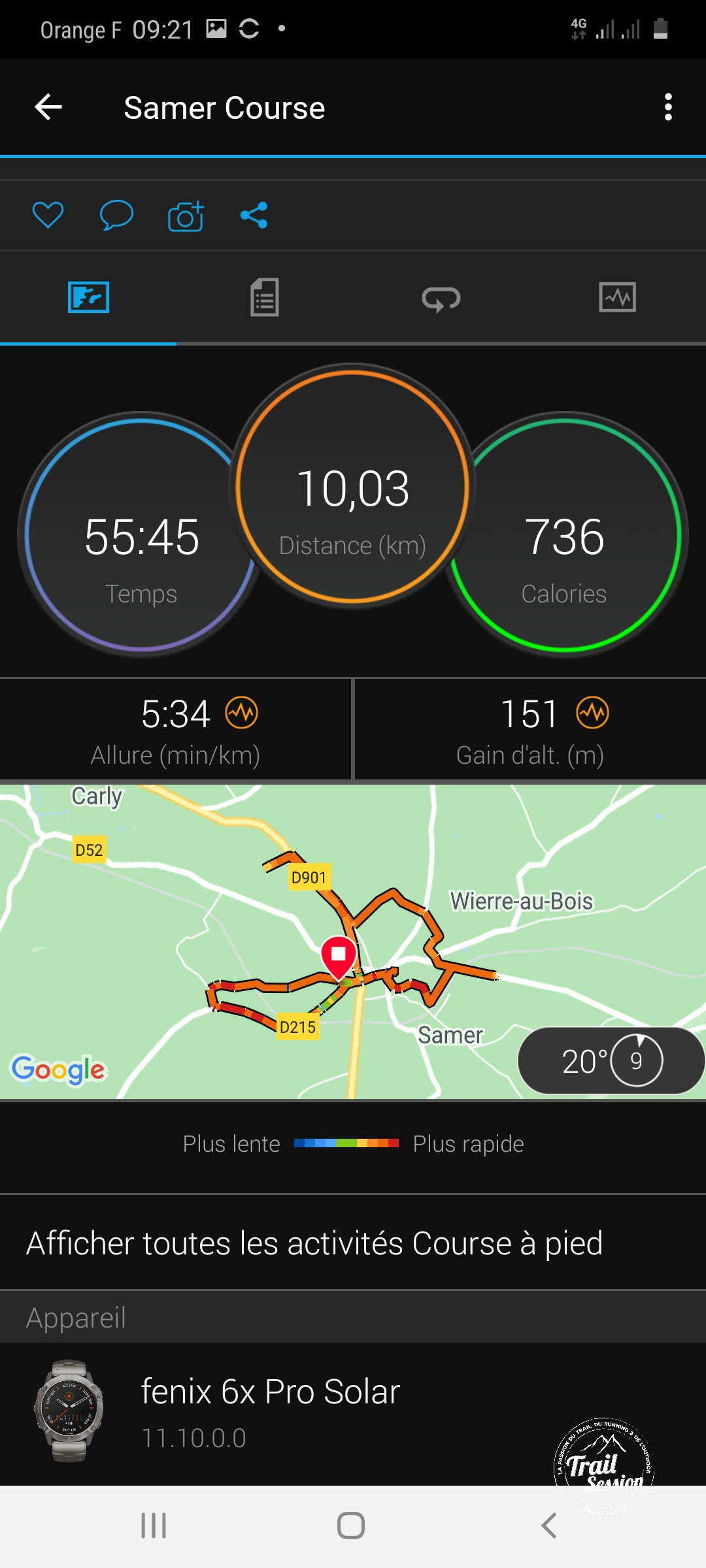706x1568 pixels.
Task: Open the fenix 6x Pro Solar device
Action: point(270,1411)
